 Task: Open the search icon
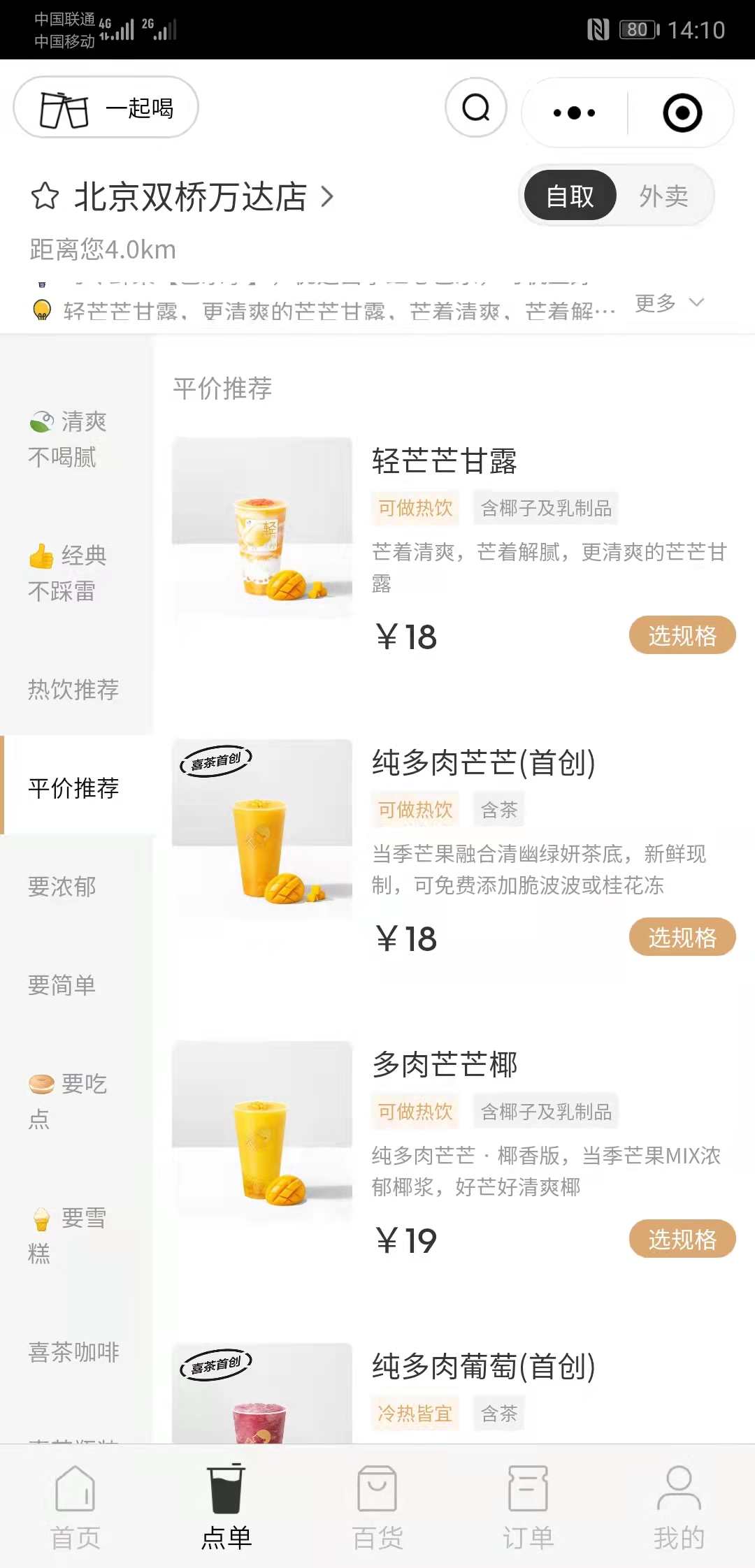[x=476, y=108]
